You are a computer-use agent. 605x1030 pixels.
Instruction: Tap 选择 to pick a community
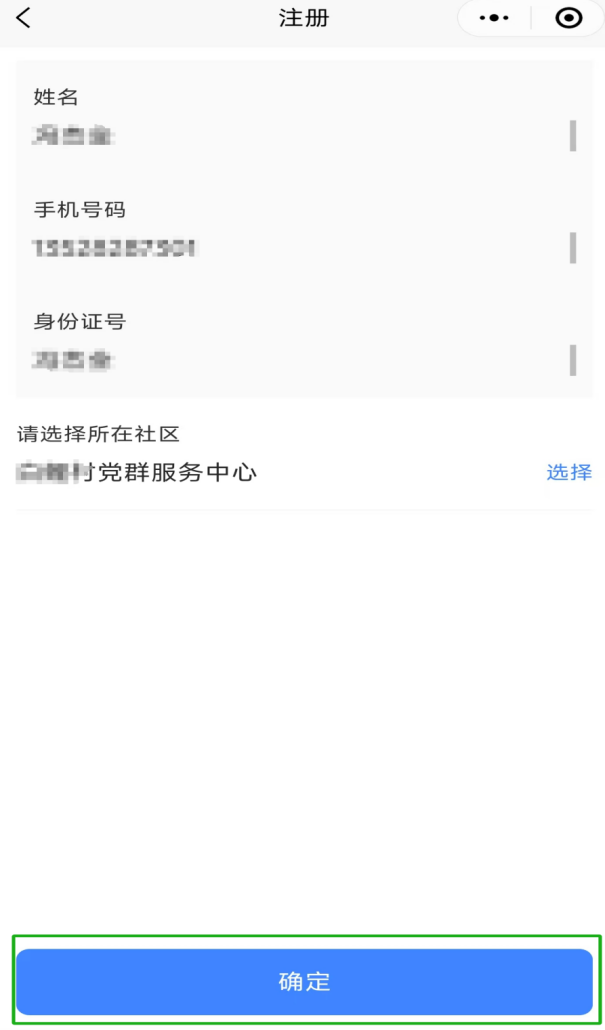(568, 472)
